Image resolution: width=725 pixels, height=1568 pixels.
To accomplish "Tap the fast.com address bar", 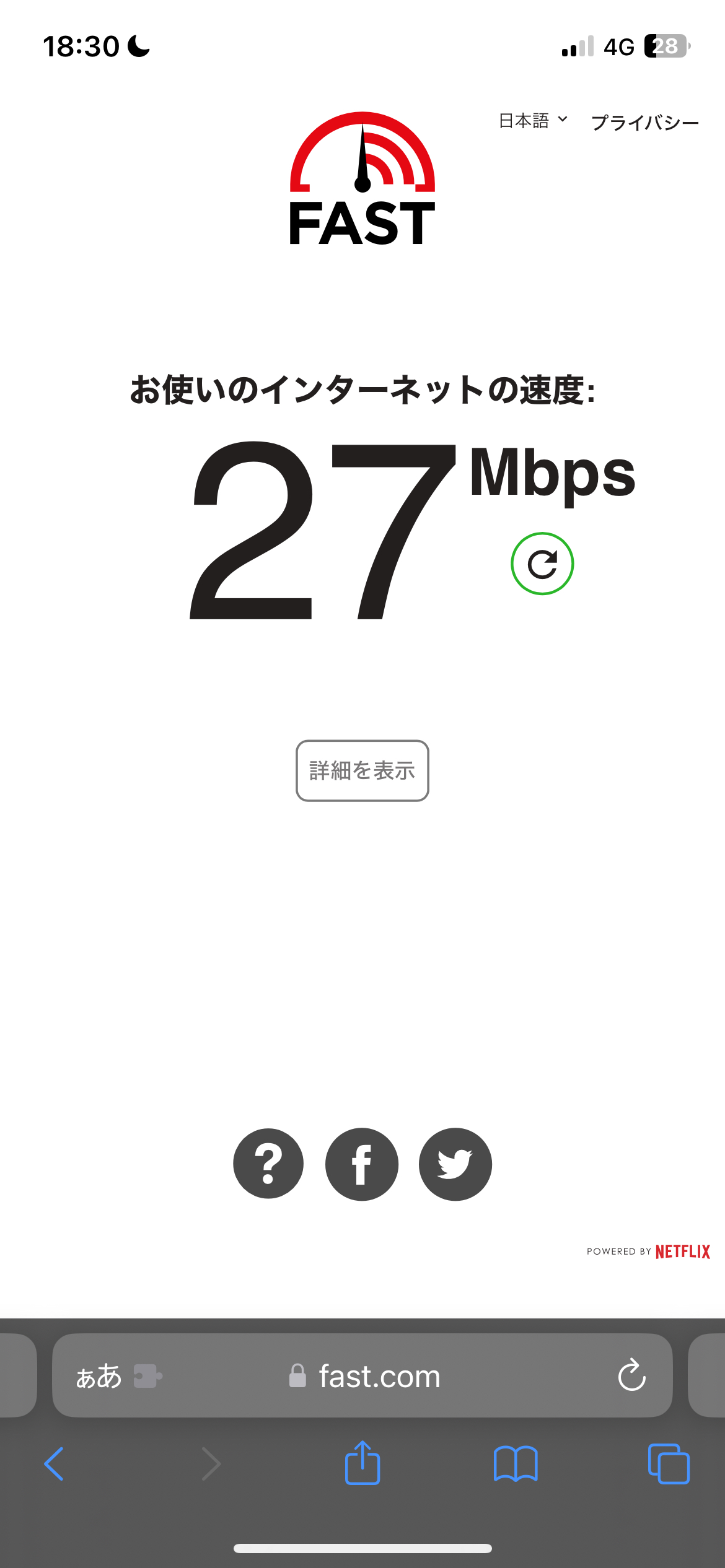I will pos(378,1376).
